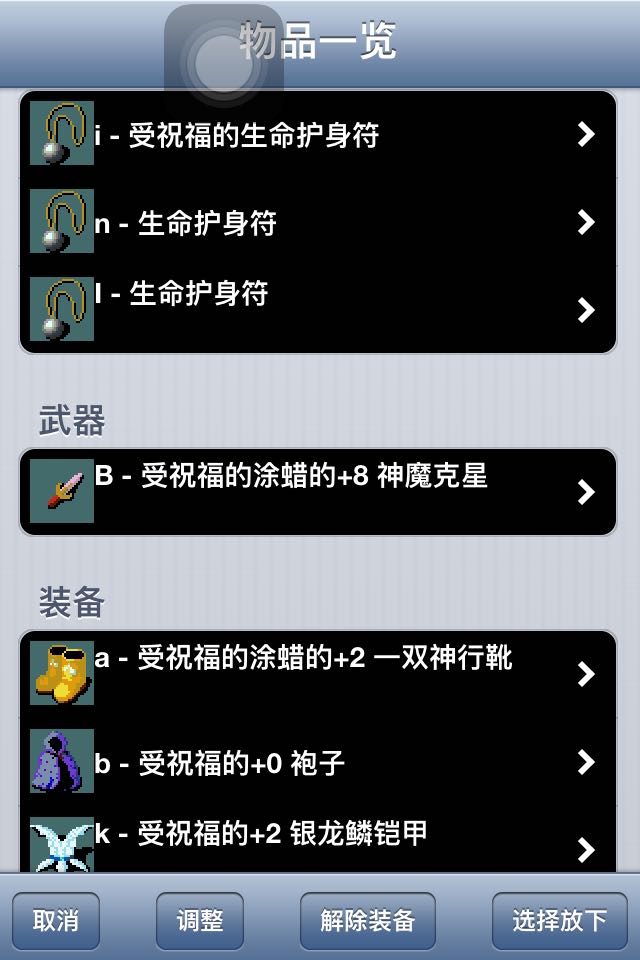This screenshot has width=640, height=960.
Task: Tap 解除装备 to unequip
Action: [367, 920]
